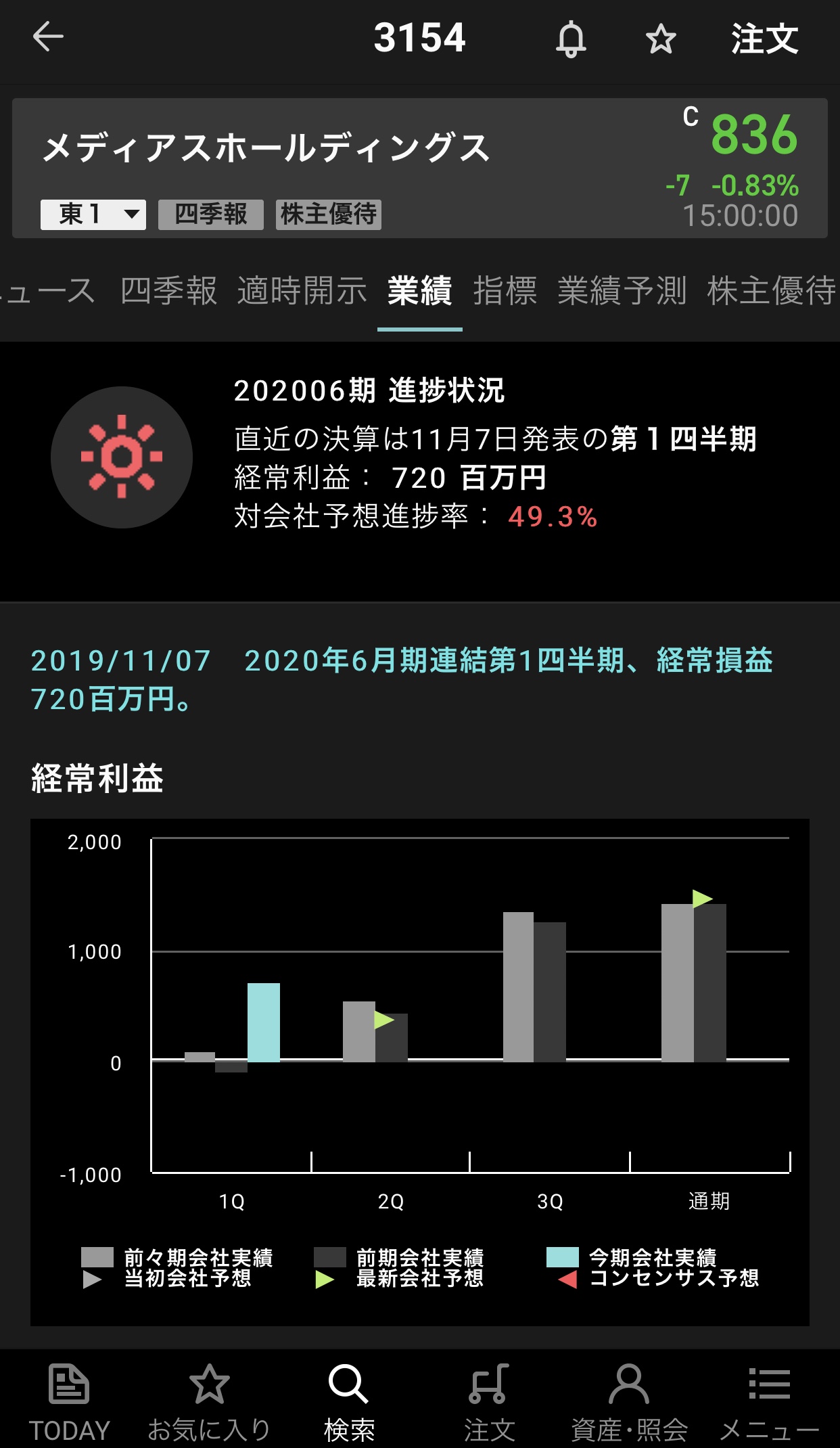Switch to the 業績予測 tab
The image size is (840, 1448).
(x=622, y=291)
